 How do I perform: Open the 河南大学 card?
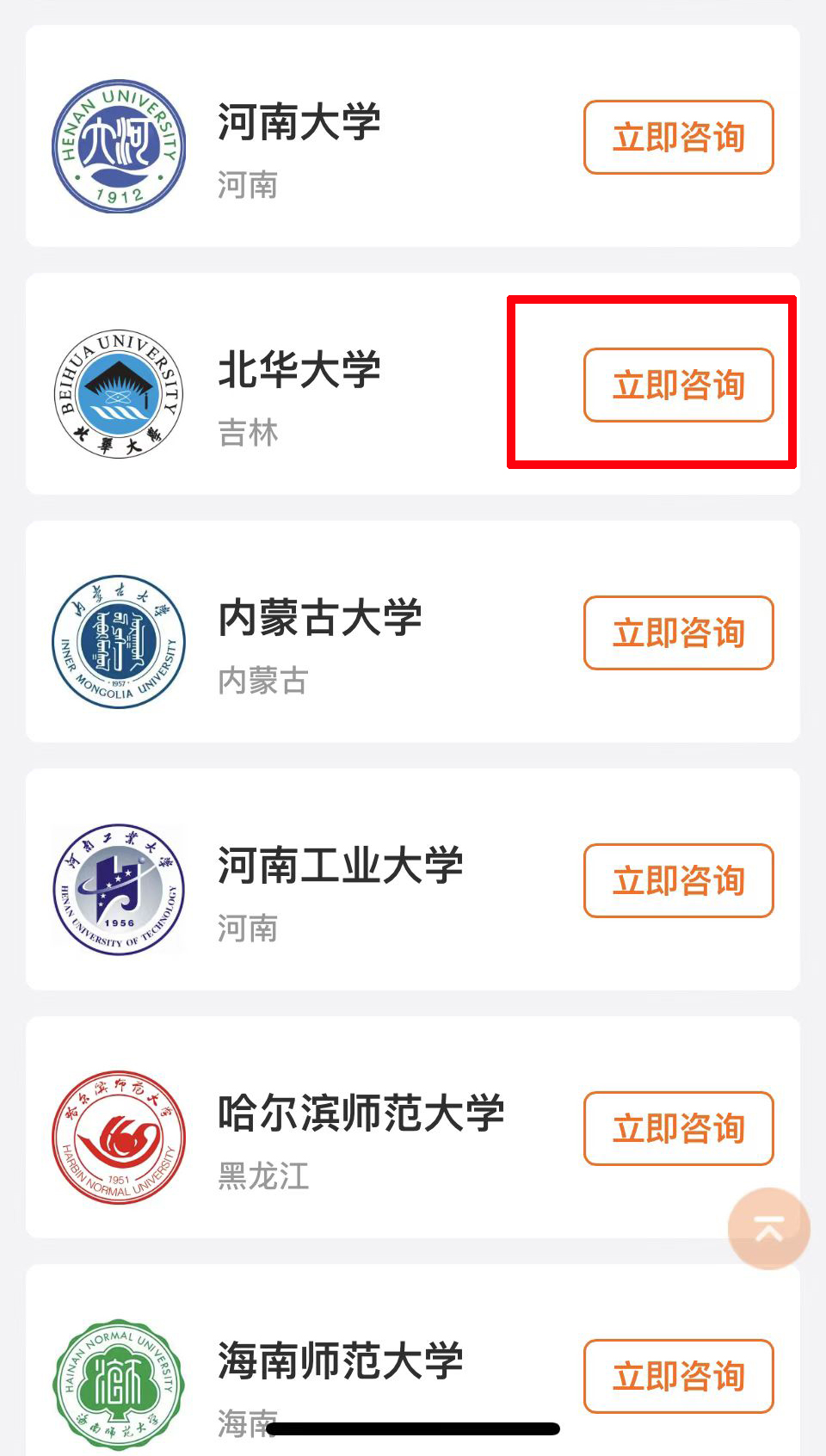(x=413, y=136)
